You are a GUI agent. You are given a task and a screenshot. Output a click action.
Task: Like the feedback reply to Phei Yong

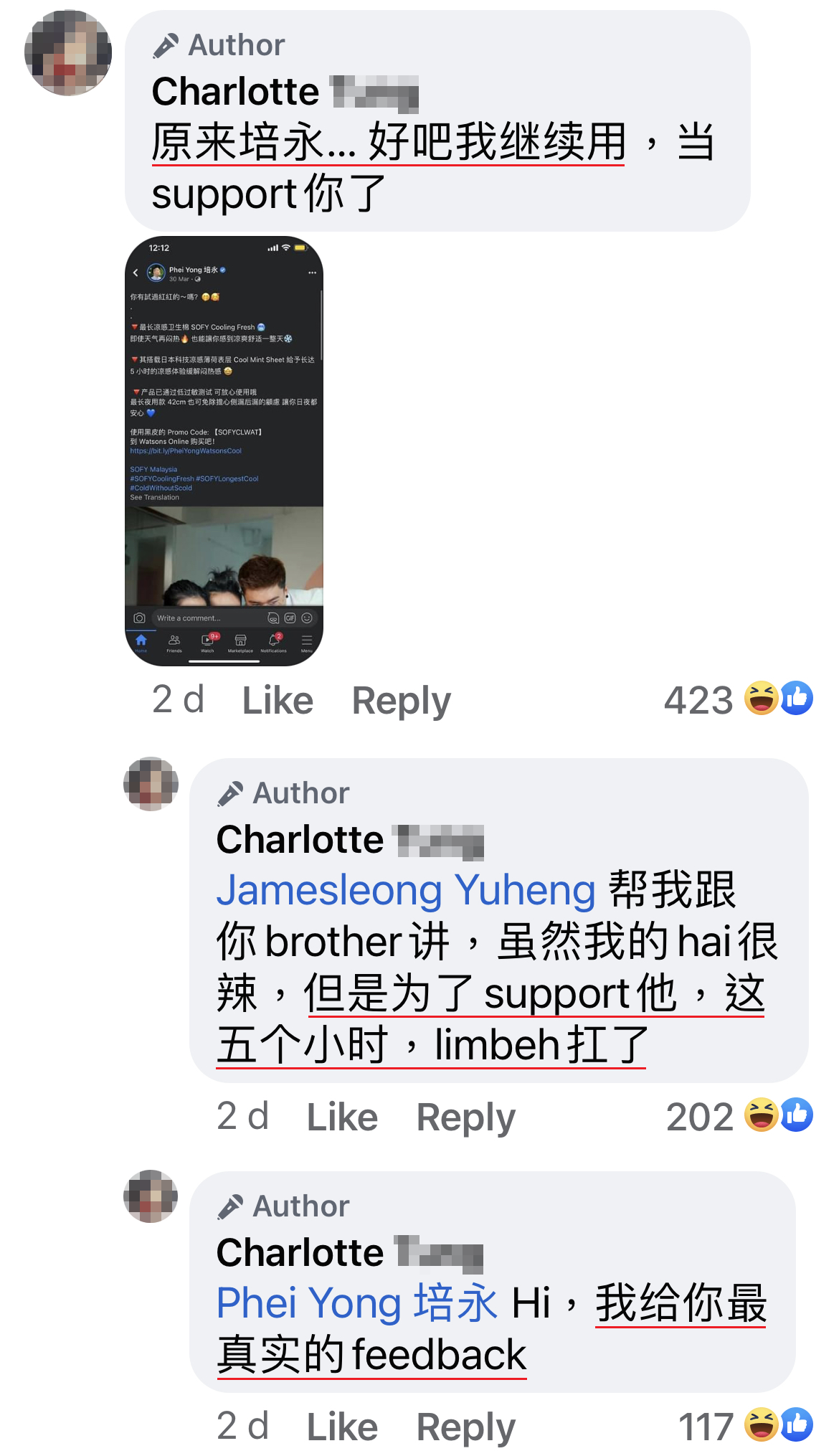click(342, 1427)
